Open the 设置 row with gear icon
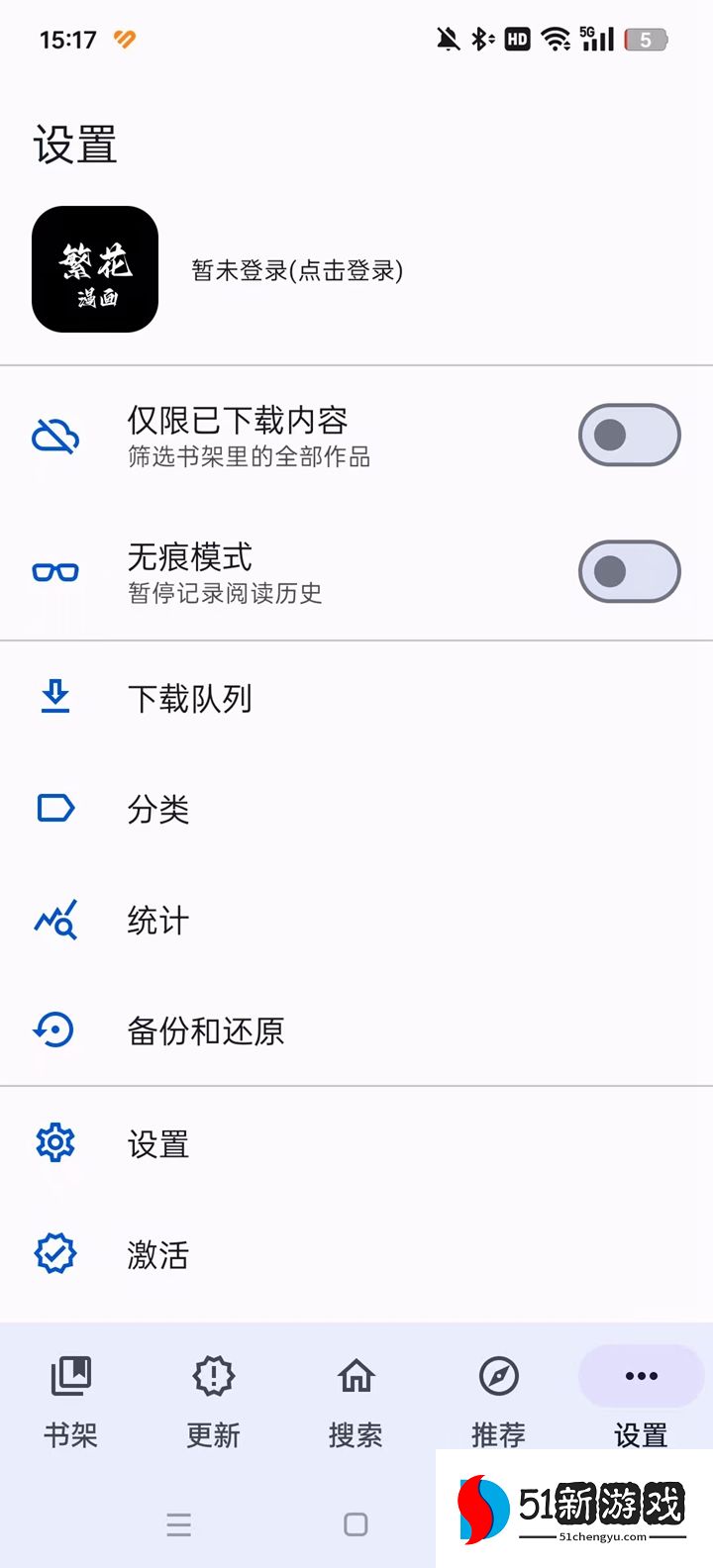 tap(158, 1143)
